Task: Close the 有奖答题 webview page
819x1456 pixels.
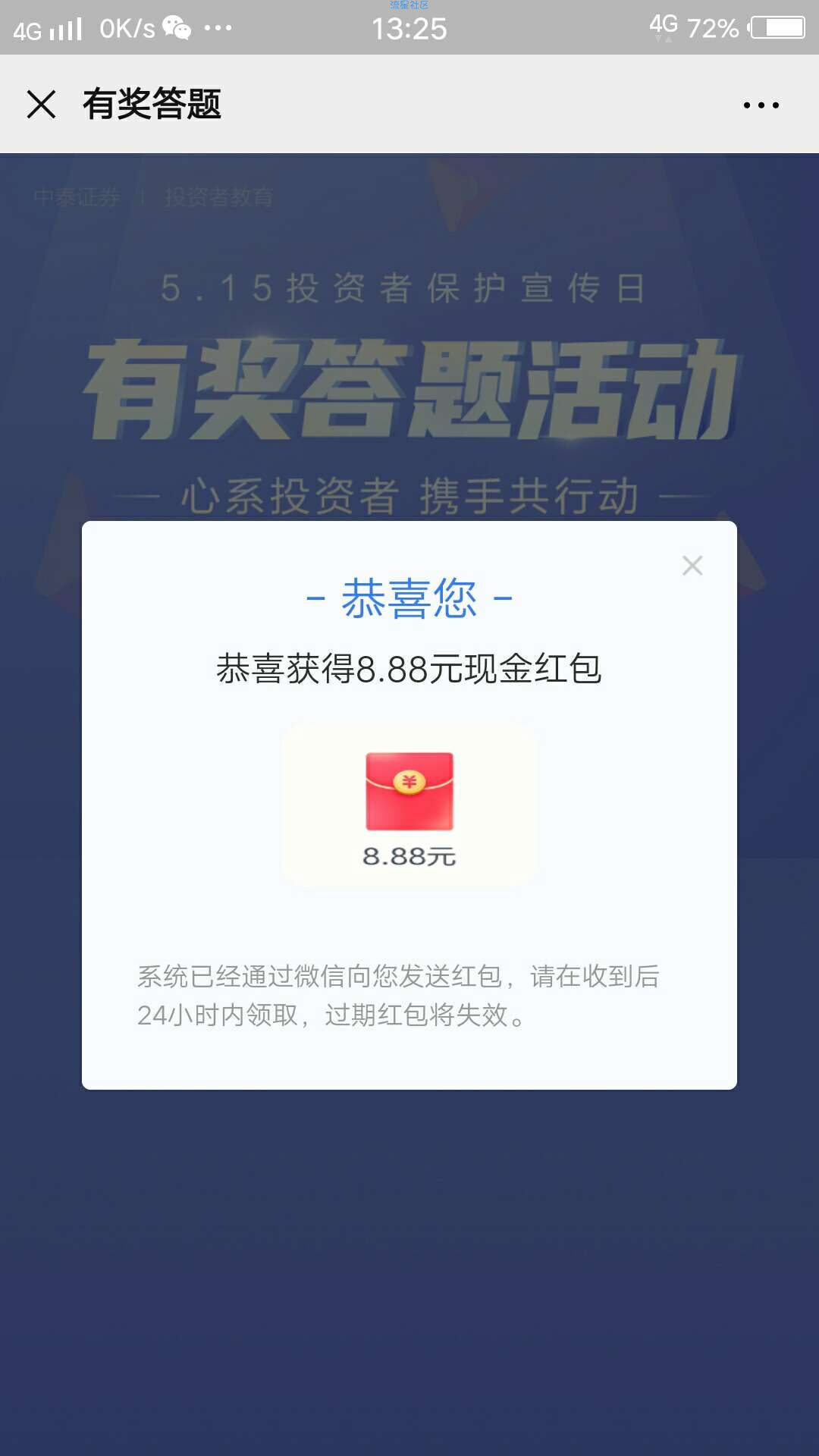Action: [x=42, y=105]
